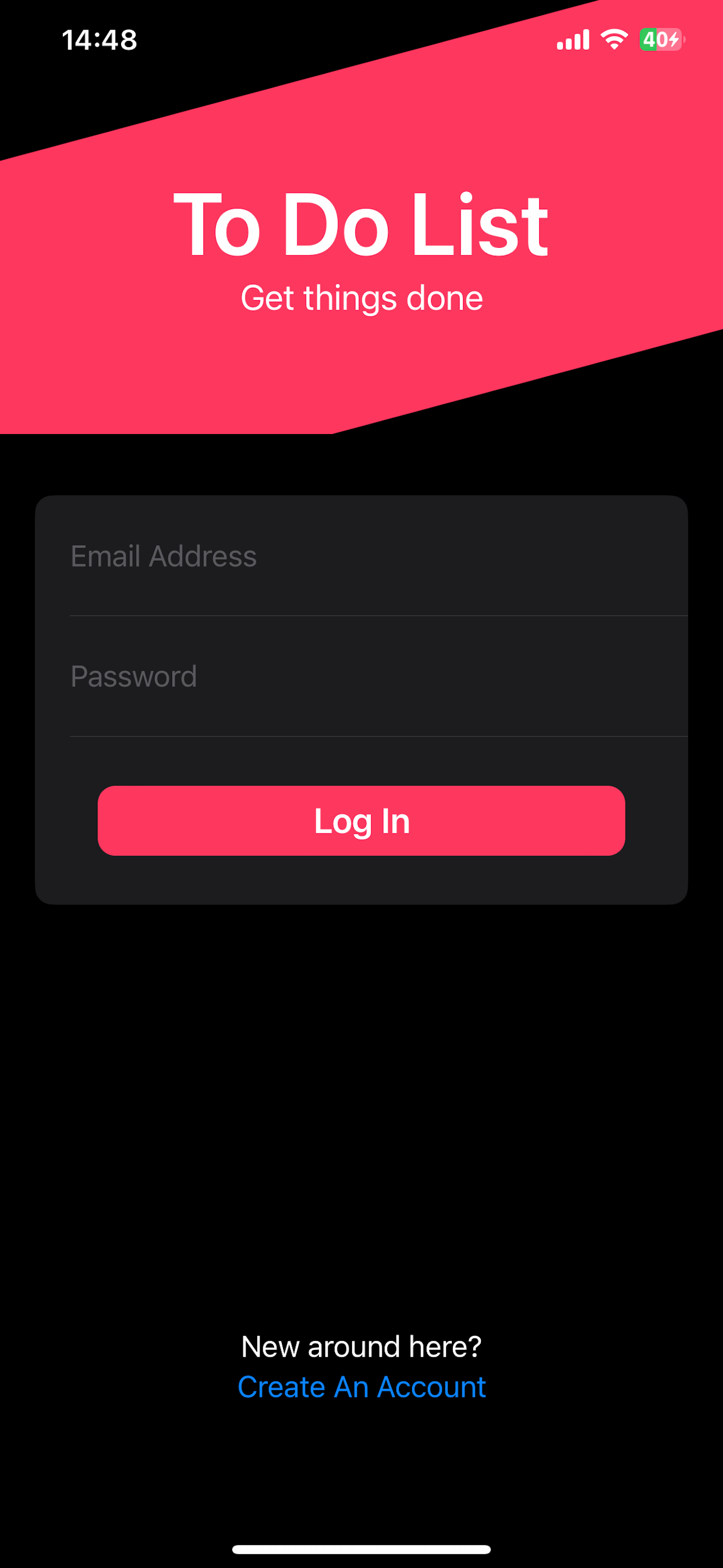Click the New around here text
This screenshot has width=723, height=1568.
tap(361, 1346)
